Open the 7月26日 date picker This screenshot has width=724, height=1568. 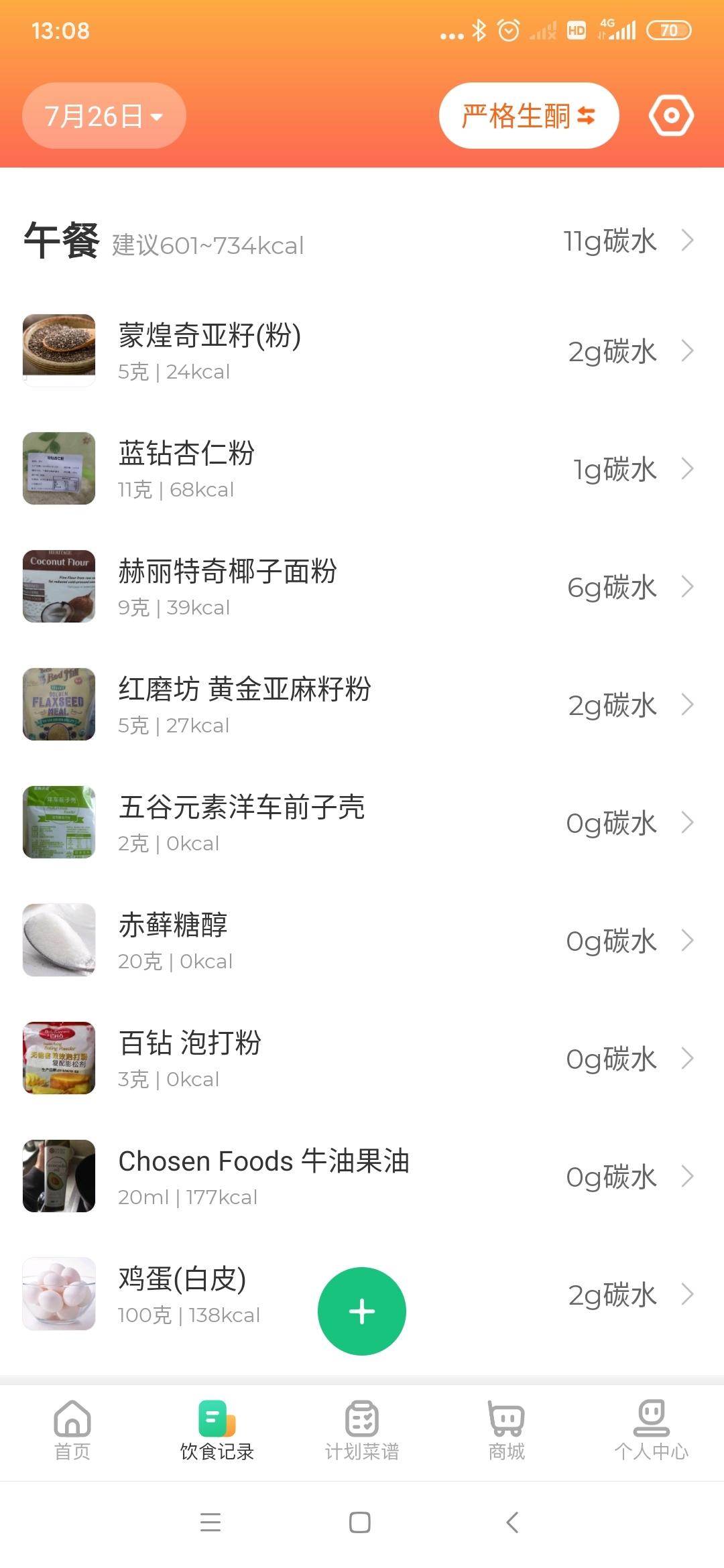tap(104, 116)
